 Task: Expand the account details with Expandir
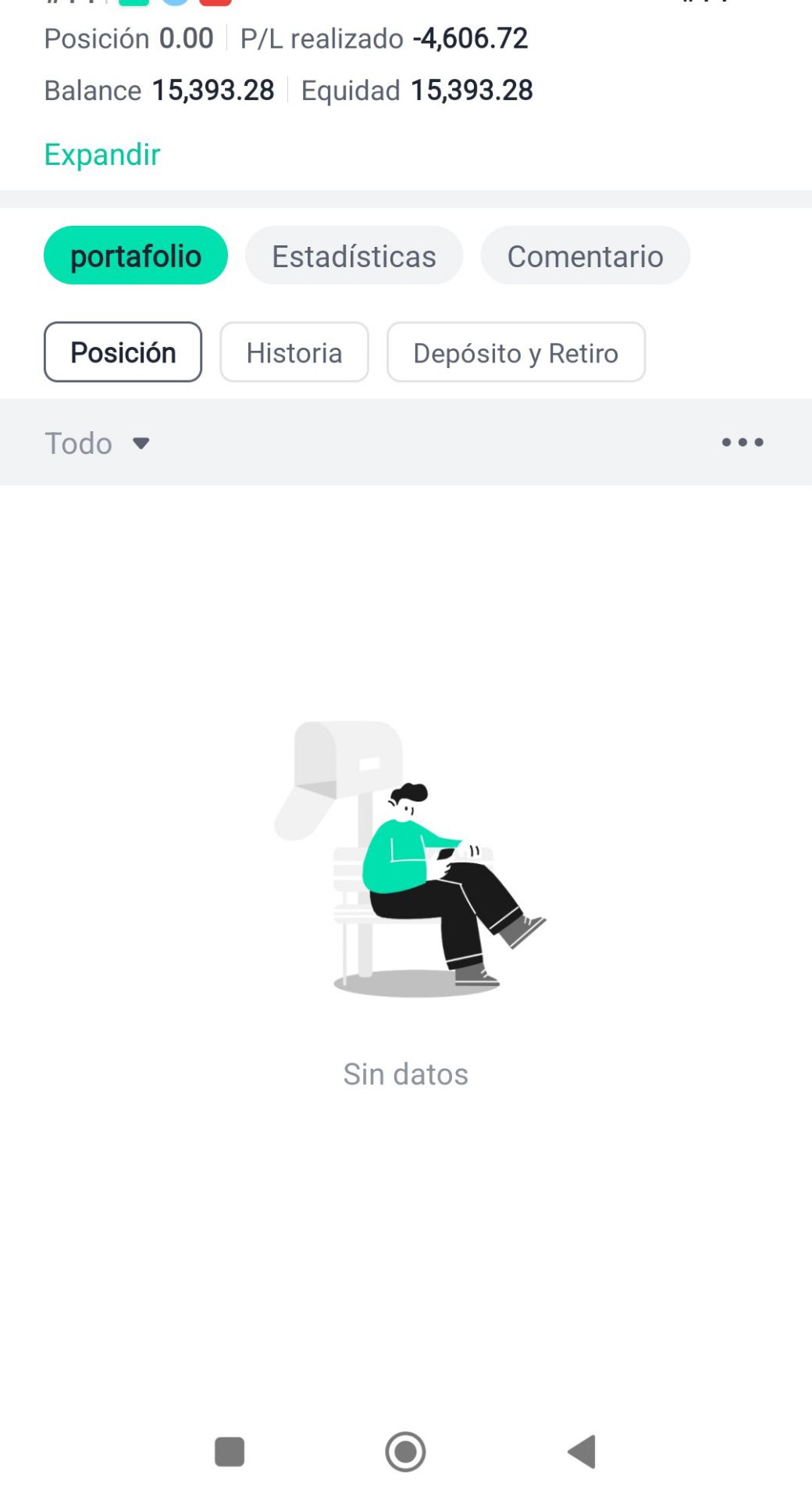click(x=102, y=155)
